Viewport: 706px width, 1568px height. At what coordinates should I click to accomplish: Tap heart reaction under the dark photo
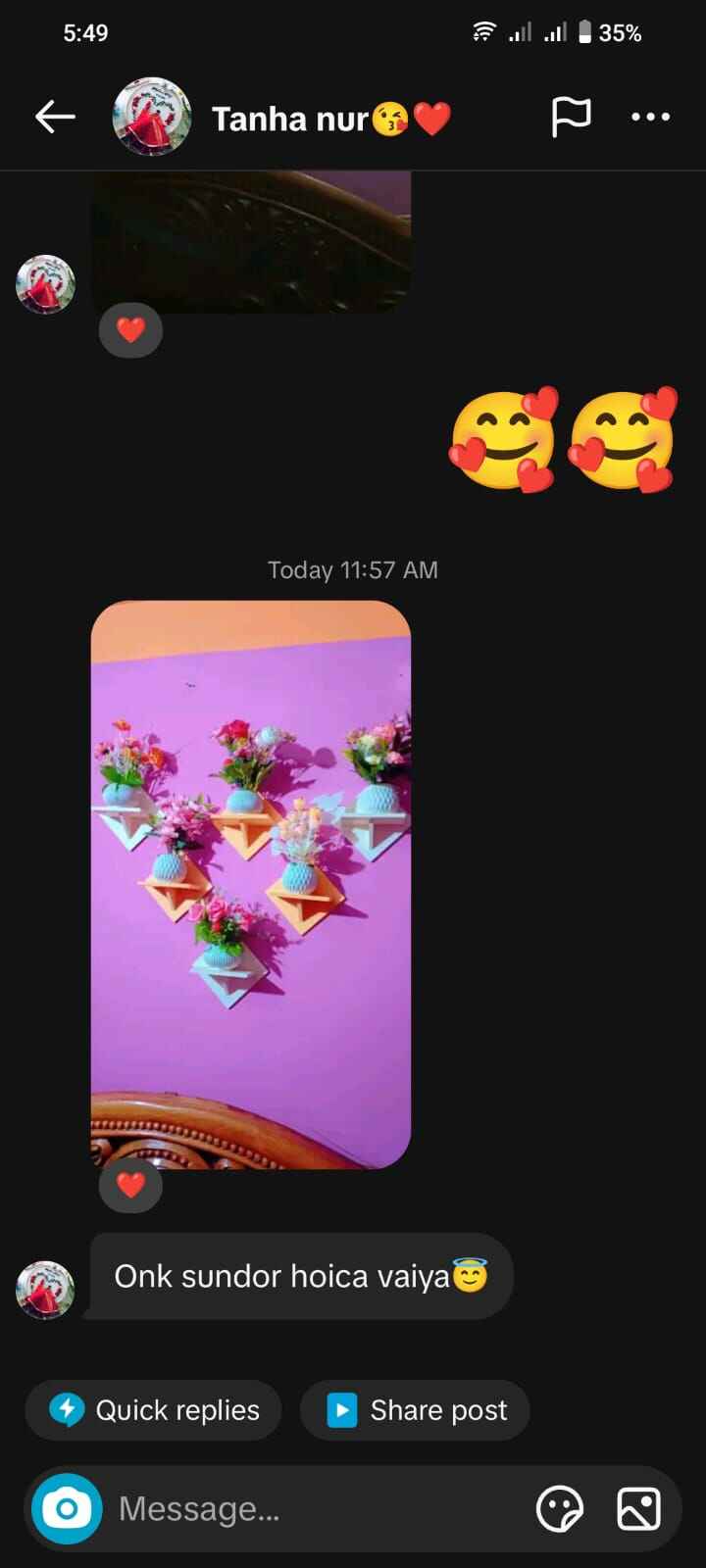[x=130, y=330]
